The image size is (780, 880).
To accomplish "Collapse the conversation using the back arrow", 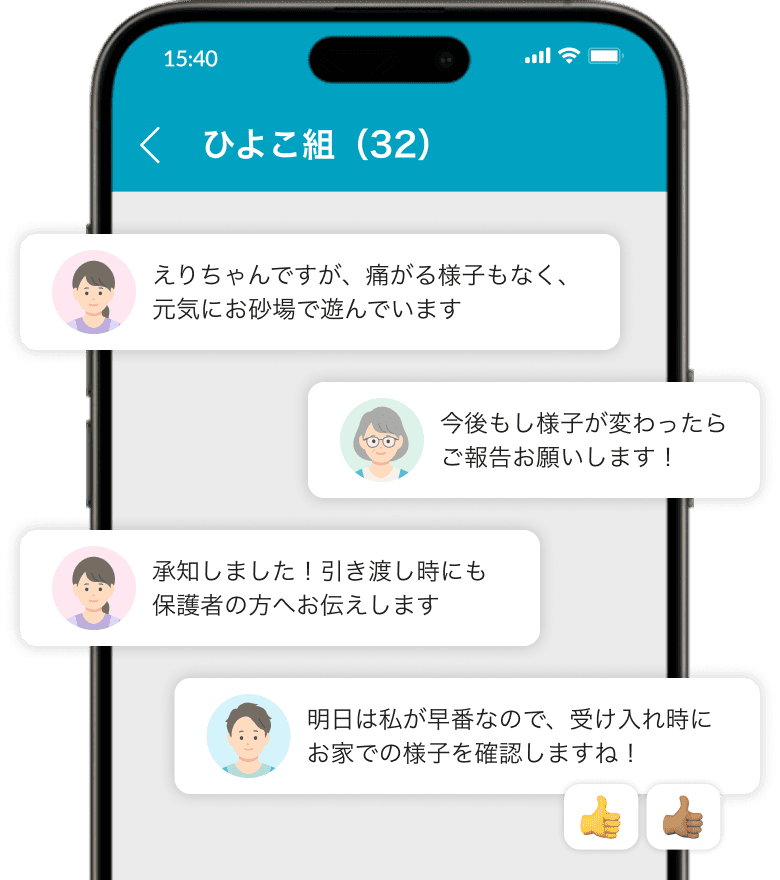I will (x=150, y=145).
